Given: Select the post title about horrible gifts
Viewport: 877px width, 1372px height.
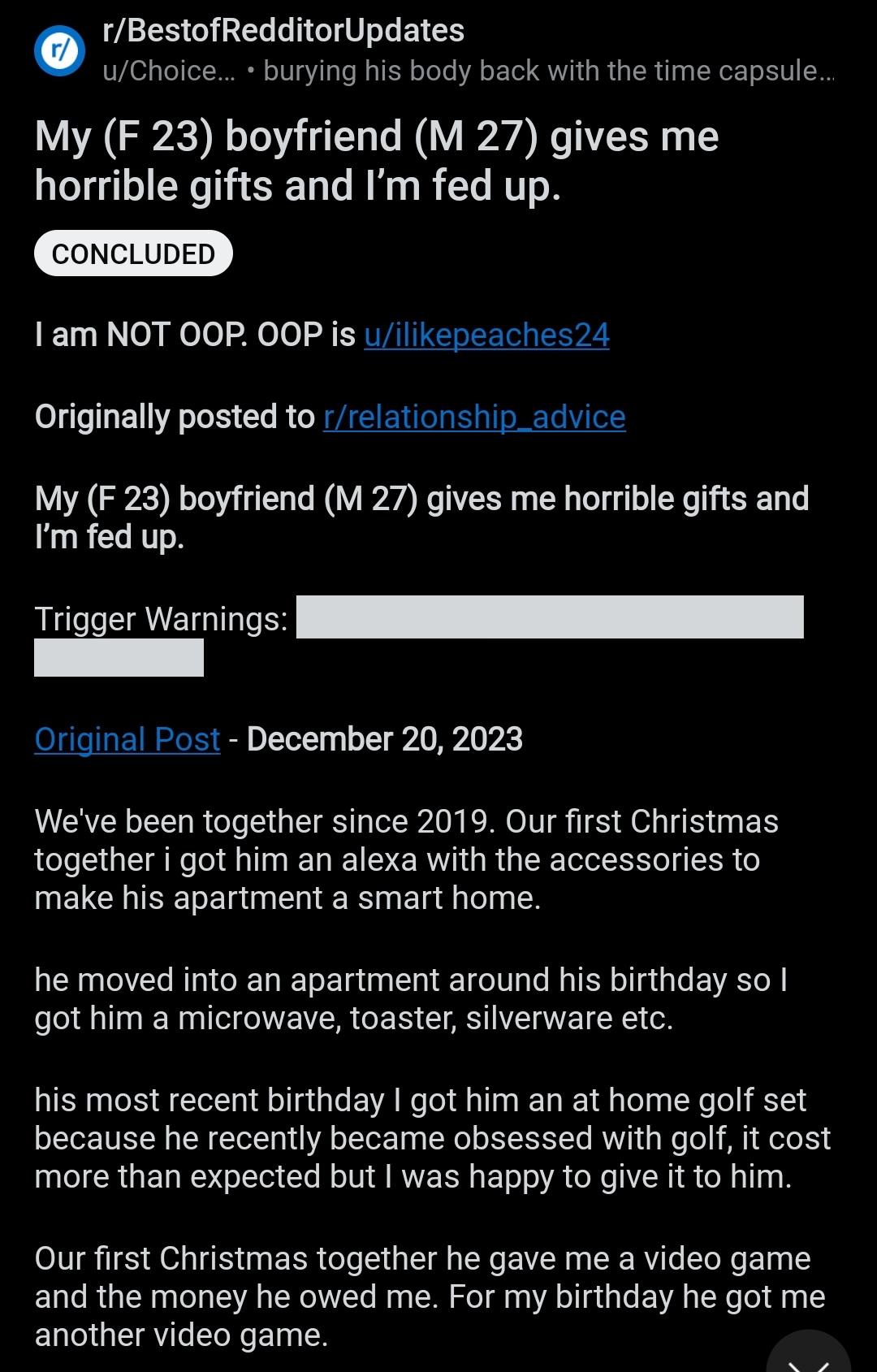Looking at the screenshot, I should [x=378, y=158].
